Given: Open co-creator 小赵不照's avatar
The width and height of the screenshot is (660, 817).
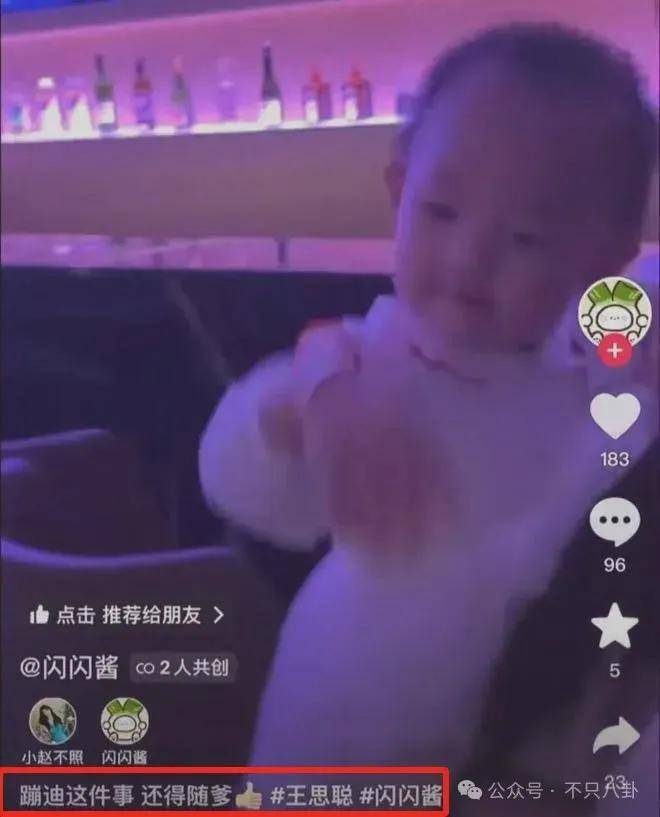Looking at the screenshot, I should point(54,721).
